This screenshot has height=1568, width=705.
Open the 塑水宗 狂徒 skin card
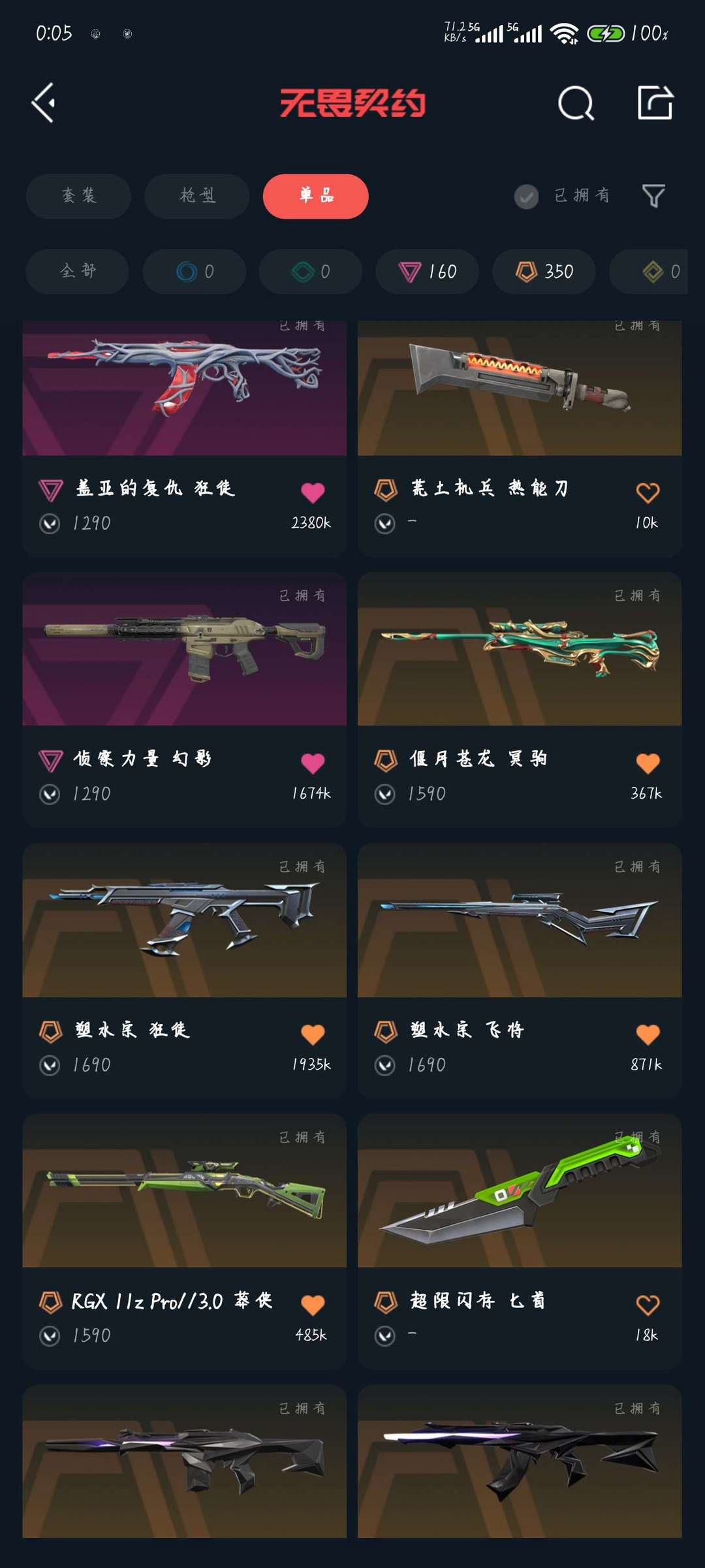184,921
